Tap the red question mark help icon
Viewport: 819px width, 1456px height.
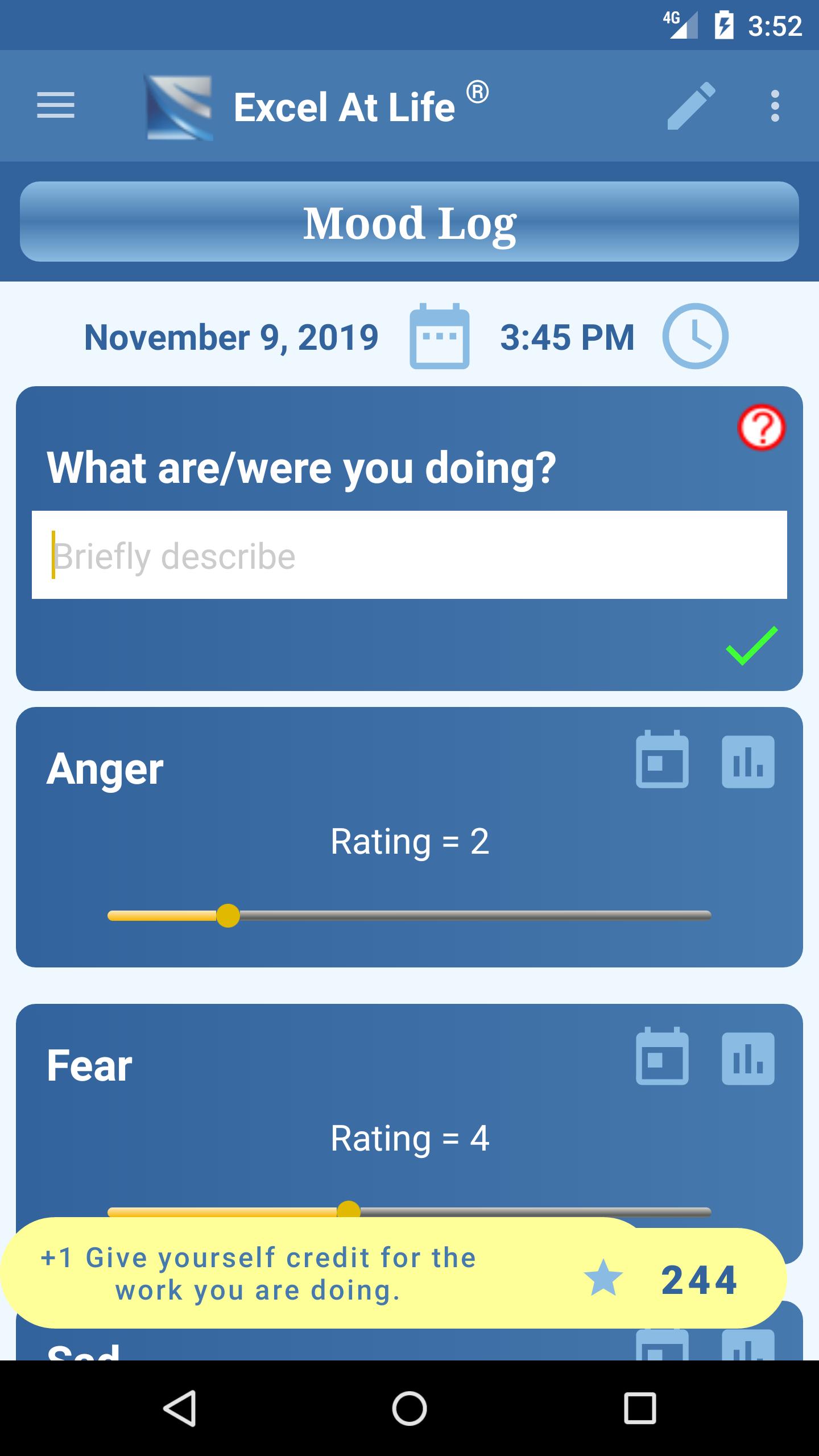point(762,428)
